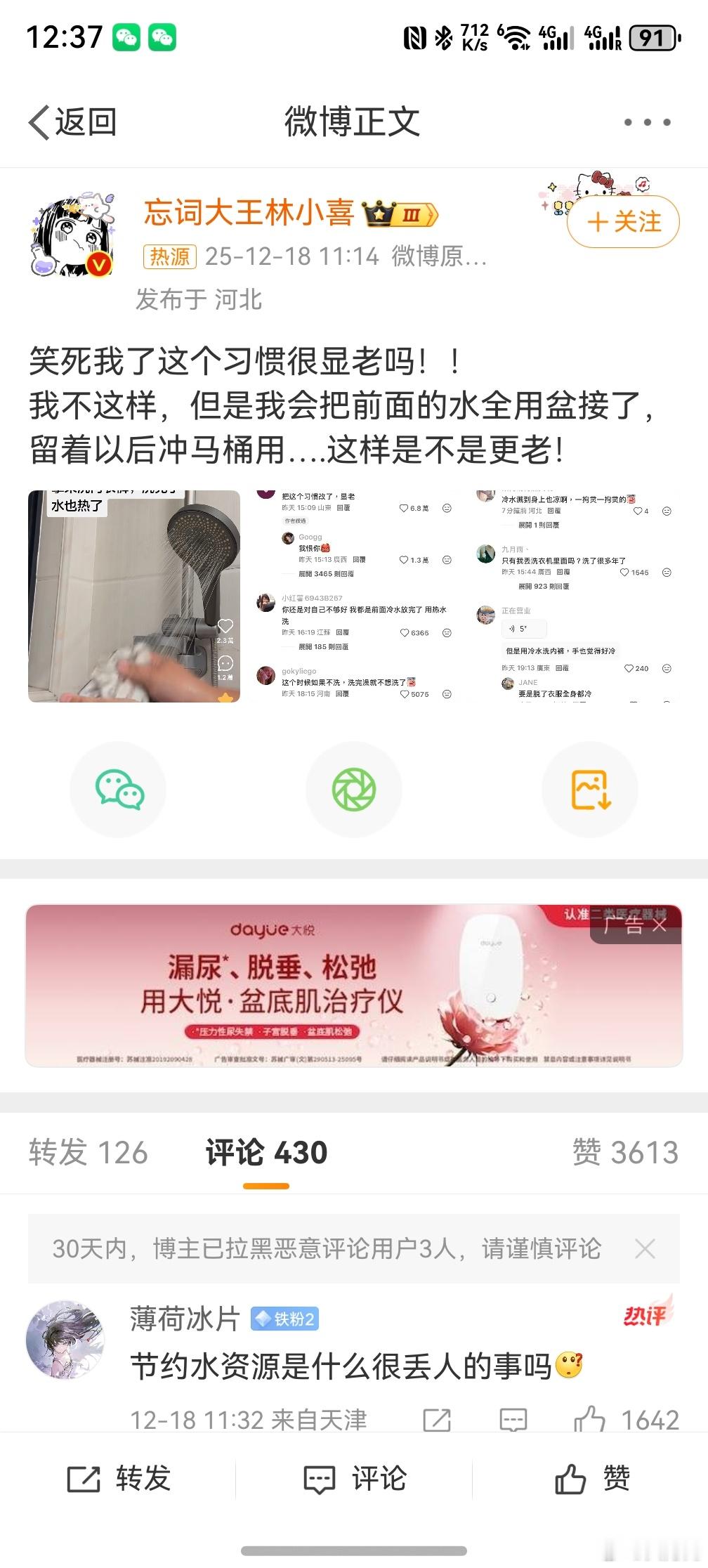Image resolution: width=708 pixels, height=1568 pixels.
Task: Tap the orange save image icon
Action: pos(590,789)
